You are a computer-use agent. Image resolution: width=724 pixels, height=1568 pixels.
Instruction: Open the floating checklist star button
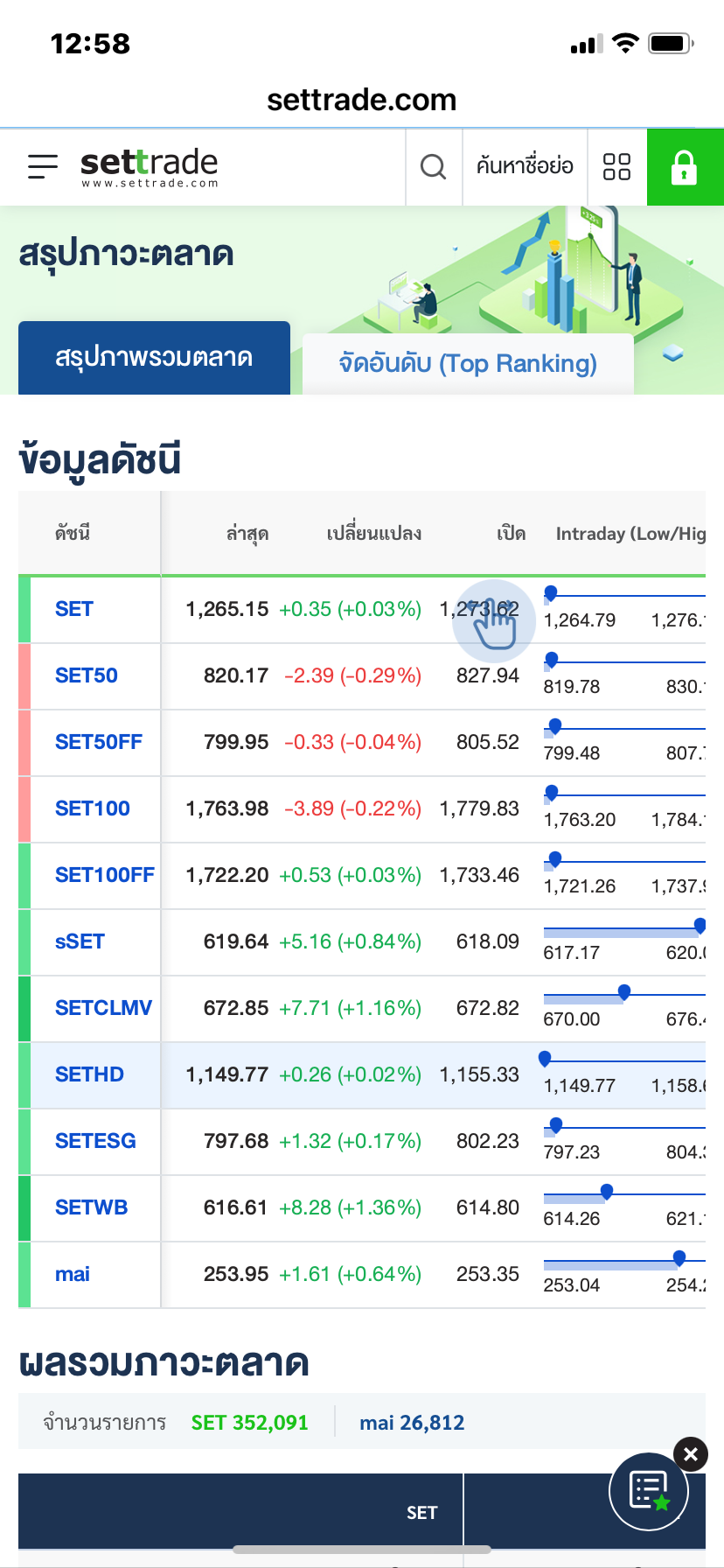coord(650,1492)
